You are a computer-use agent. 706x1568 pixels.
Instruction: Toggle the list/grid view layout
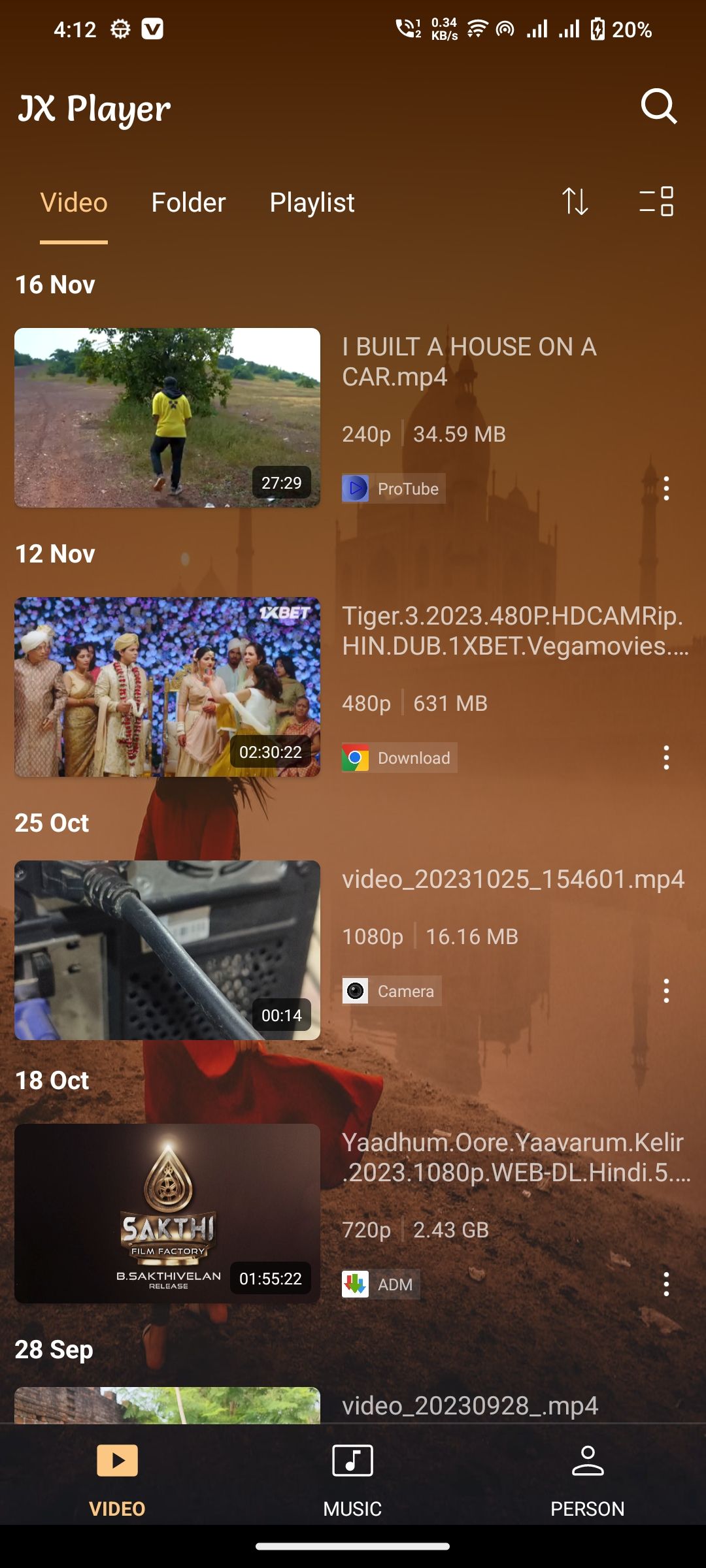pos(656,201)
